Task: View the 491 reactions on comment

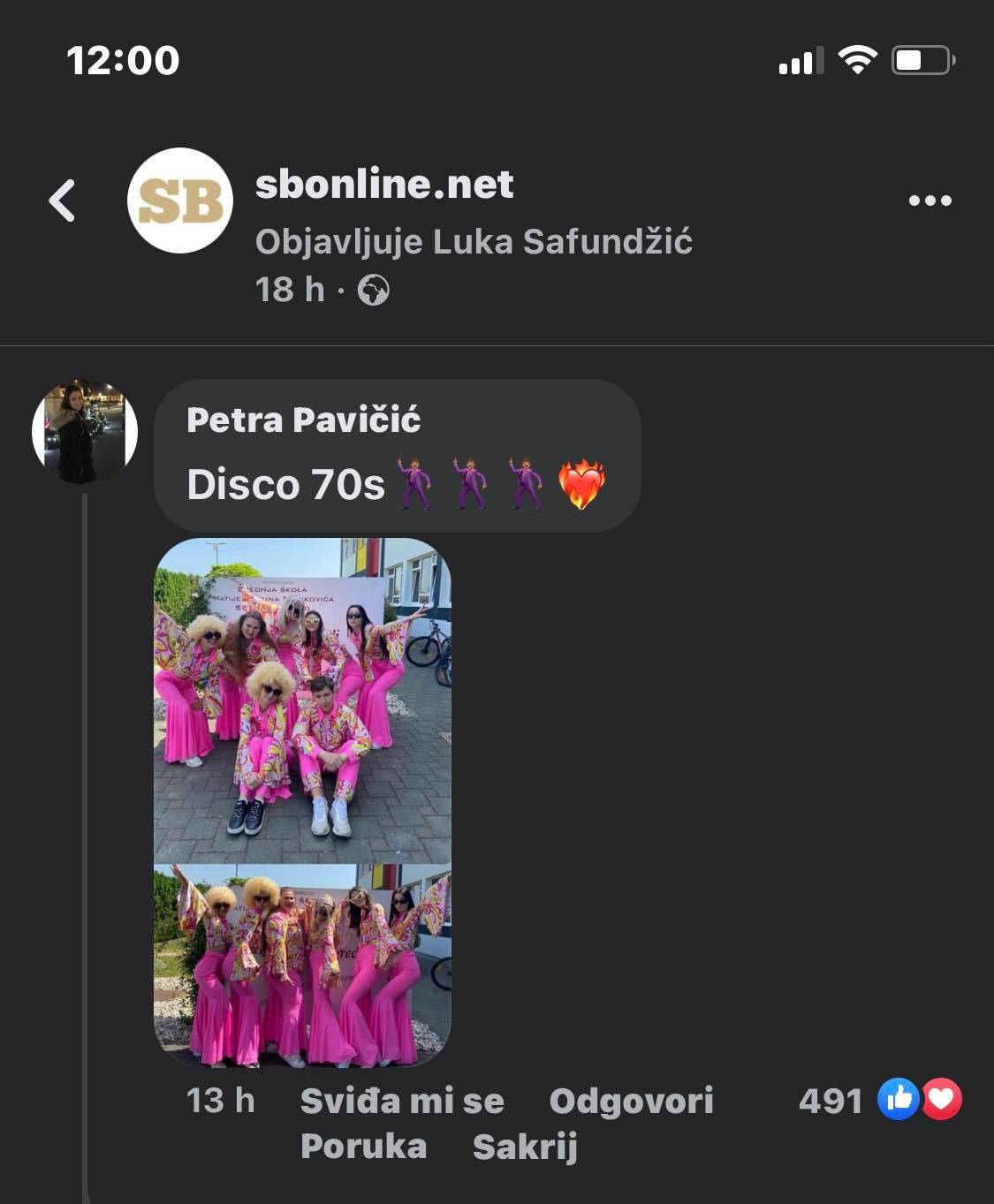Action: tap(879, 1101)
